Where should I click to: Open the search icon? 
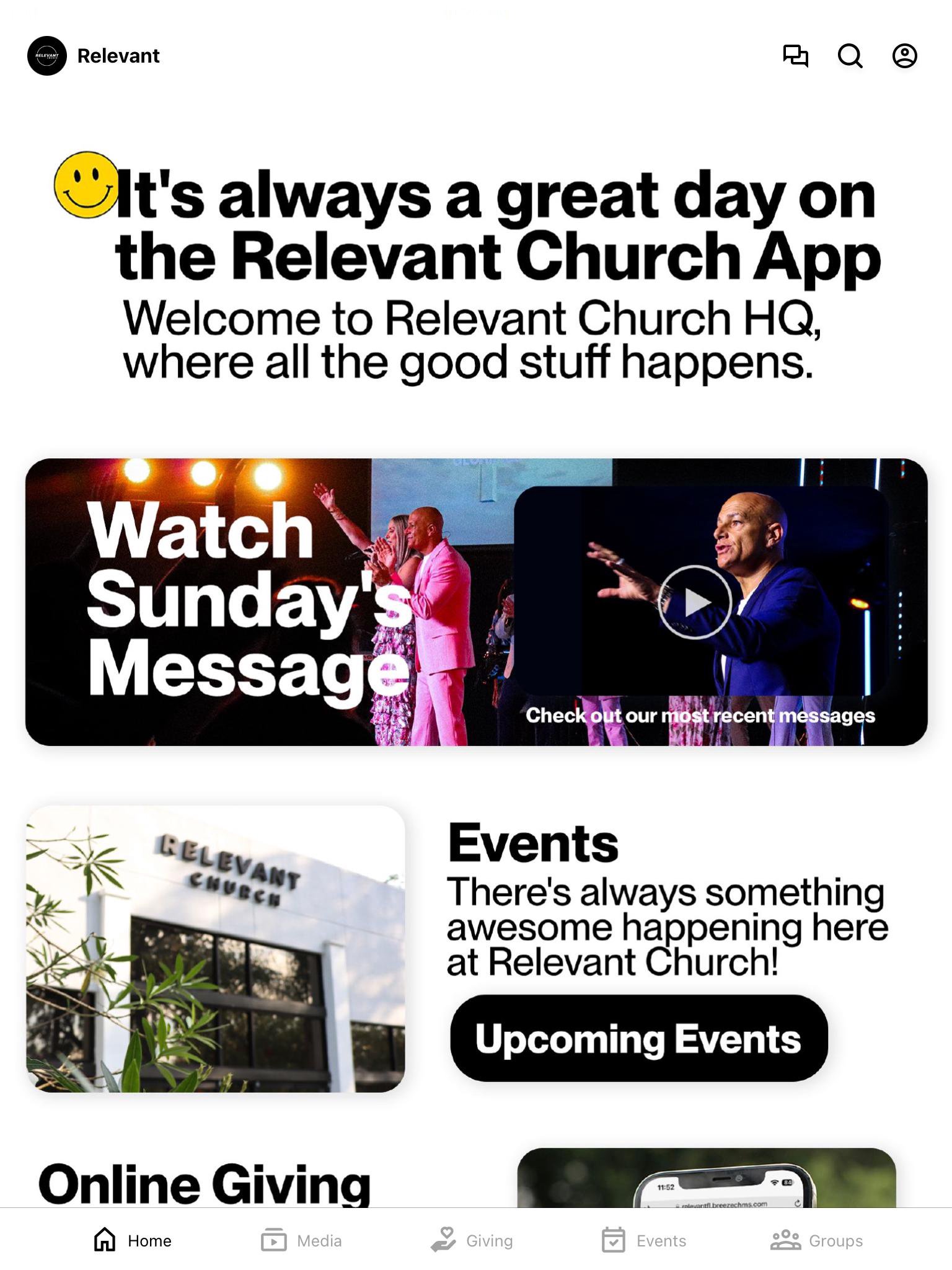(x=850, y=56)
